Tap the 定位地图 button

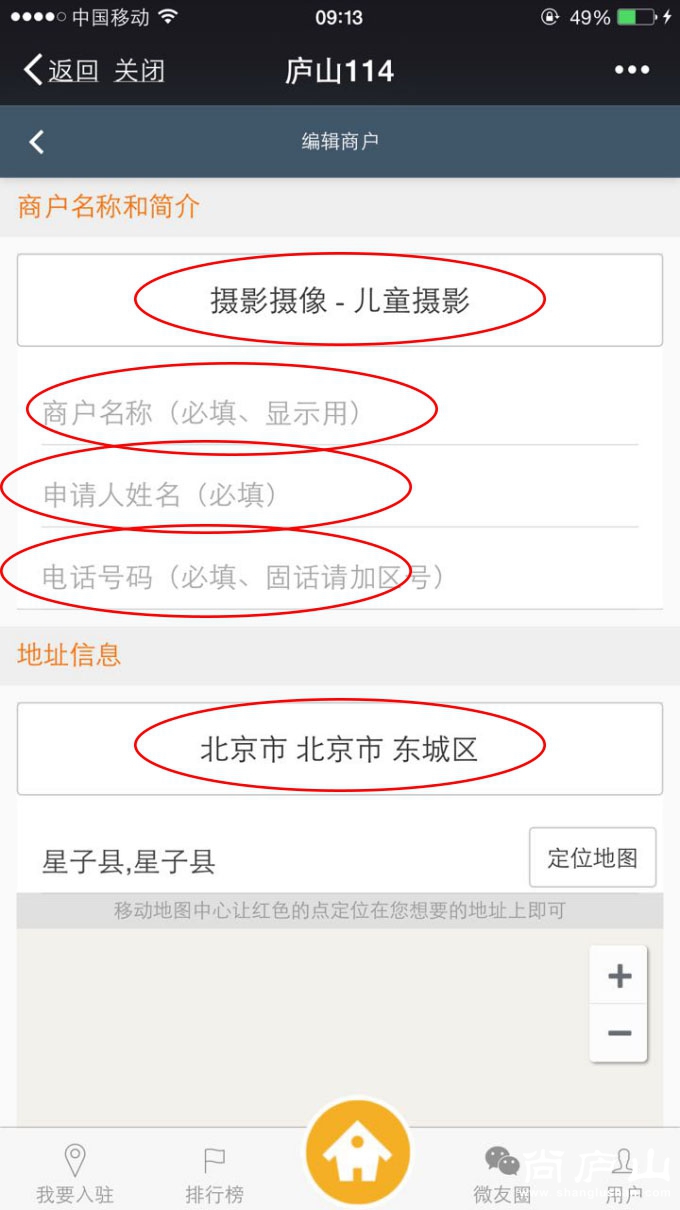click(x=592, y=858)
